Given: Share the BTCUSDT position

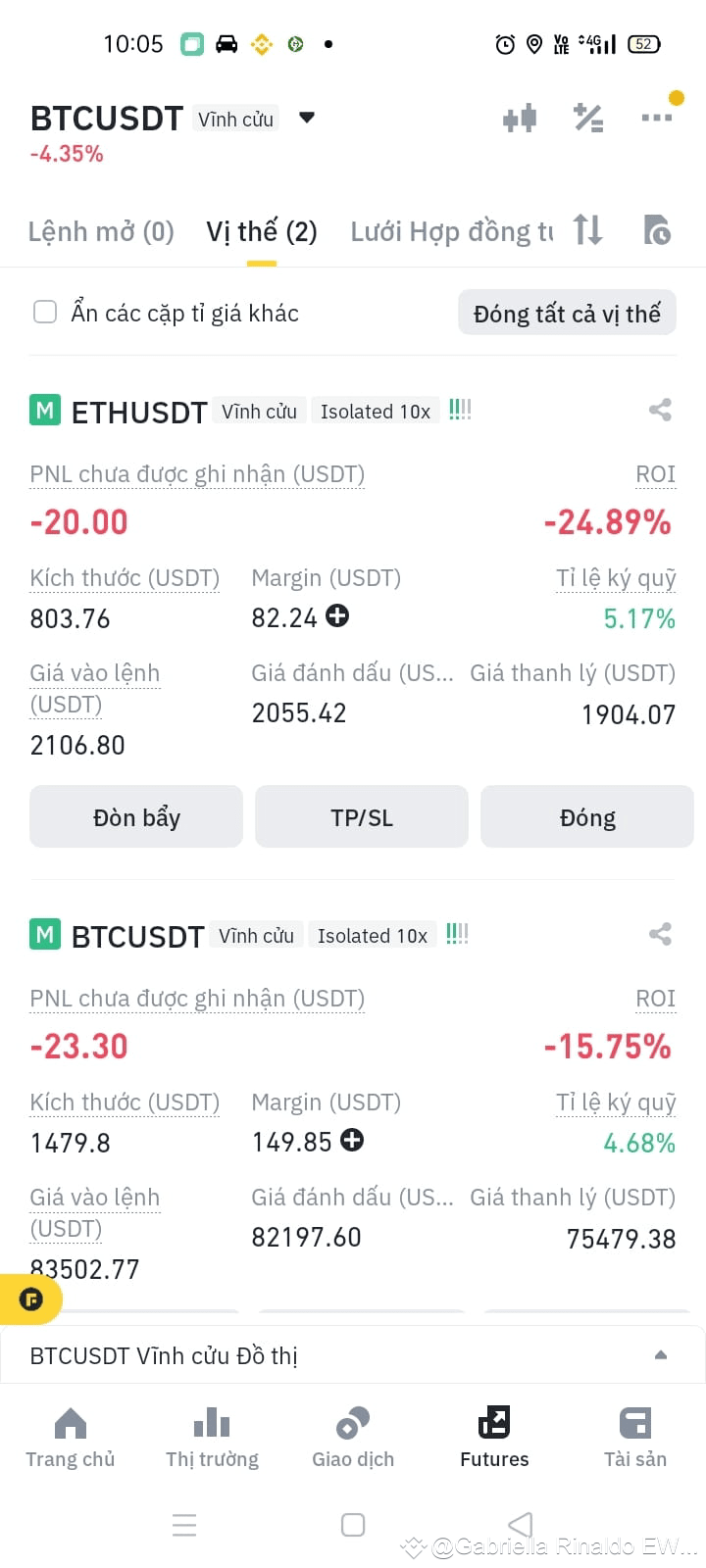Looking at the screenshot, I should pyautogui.click(x=660, y=934).
